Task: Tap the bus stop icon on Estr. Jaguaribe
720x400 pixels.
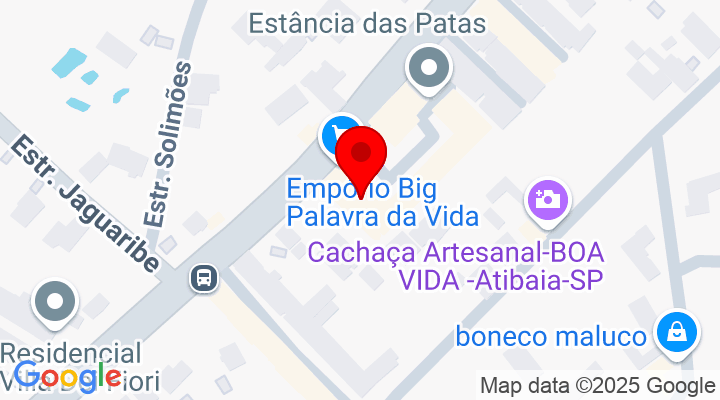Action: click(204, 277)
